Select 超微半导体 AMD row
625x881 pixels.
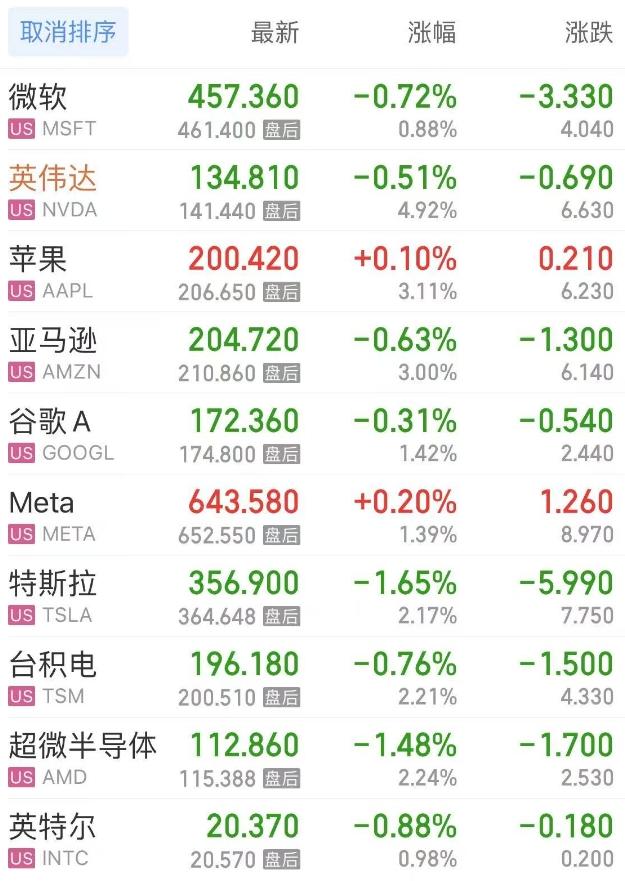pos(312,759)
